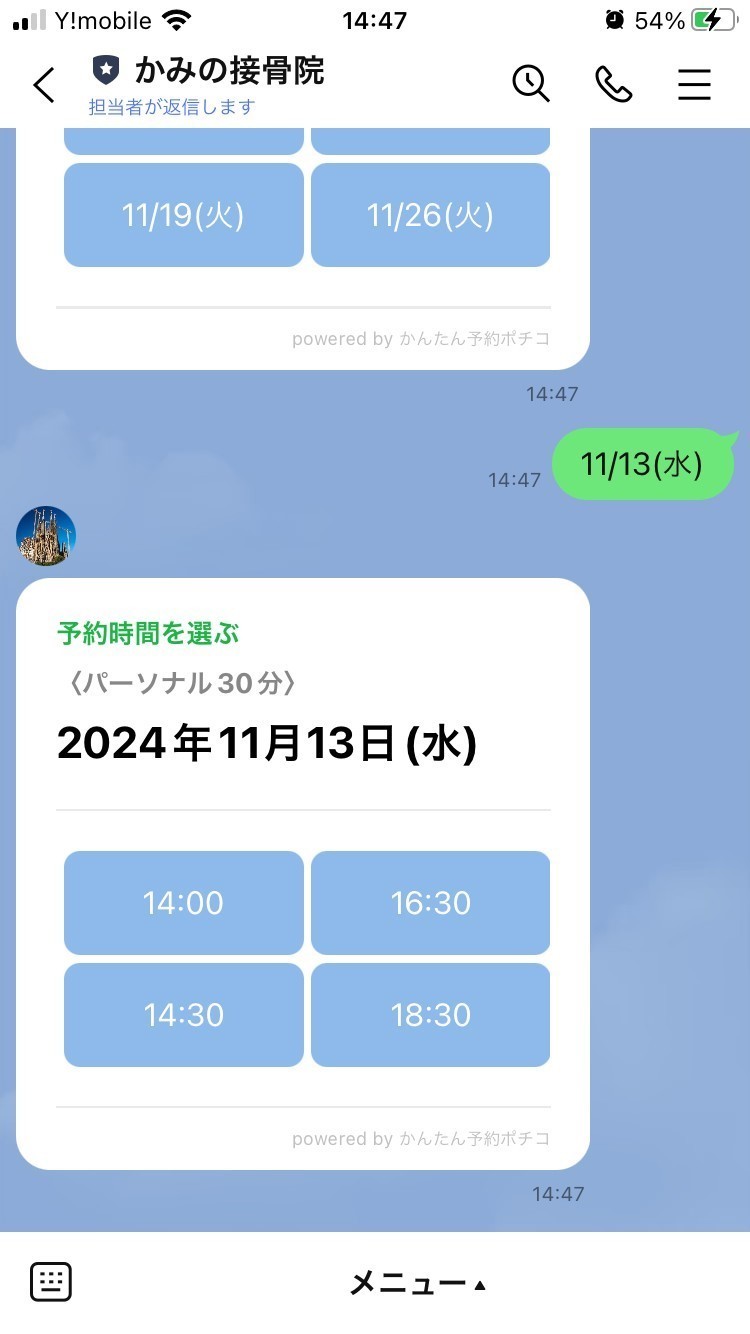This screenshot has height=1334, width=750.
Task: Reserve the 18:30 time slot
Action: tap(430, 1015)
